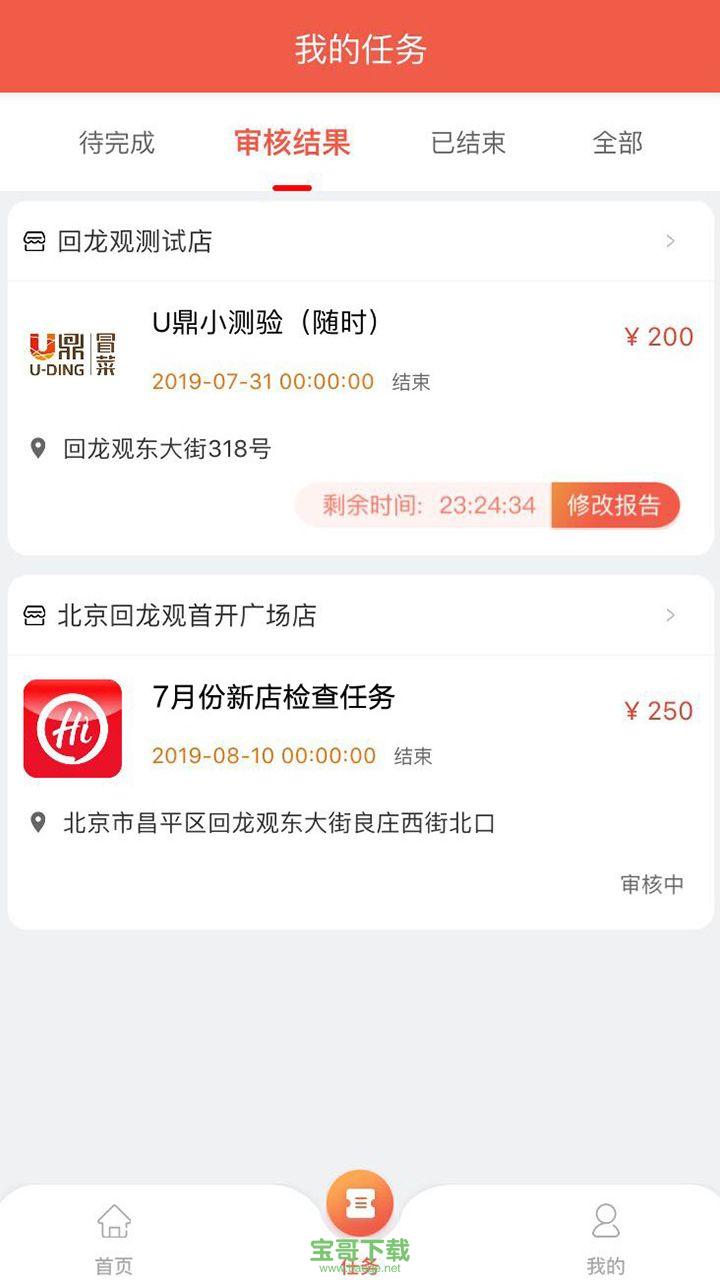Open the 全部 tab
The image size is (720, 1280).
pyautogui.click(x=618, y=144)
